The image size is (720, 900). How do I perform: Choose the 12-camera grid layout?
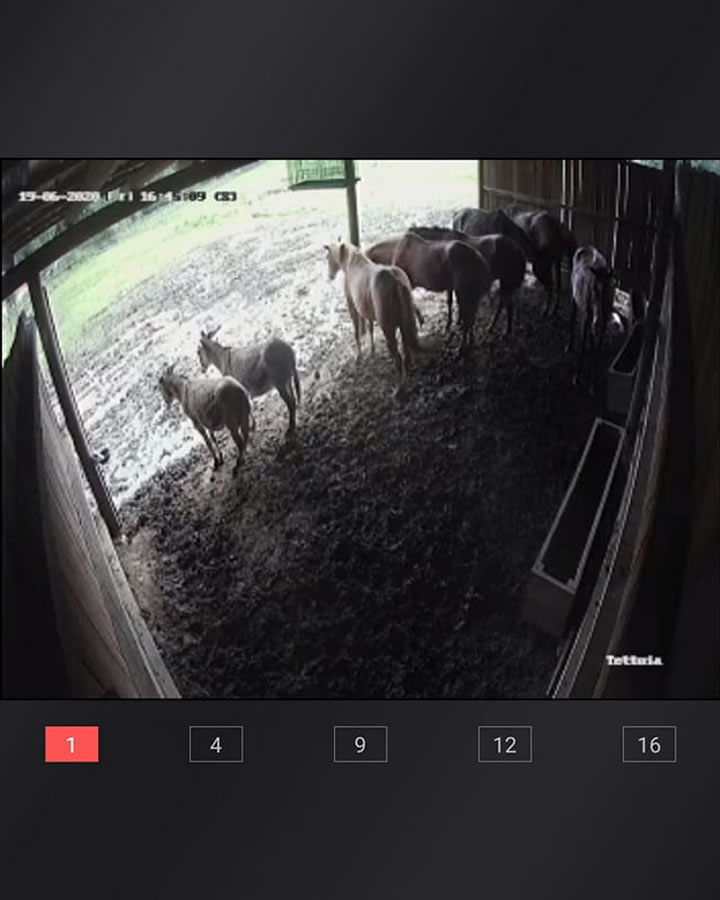(x=505, y=744)
